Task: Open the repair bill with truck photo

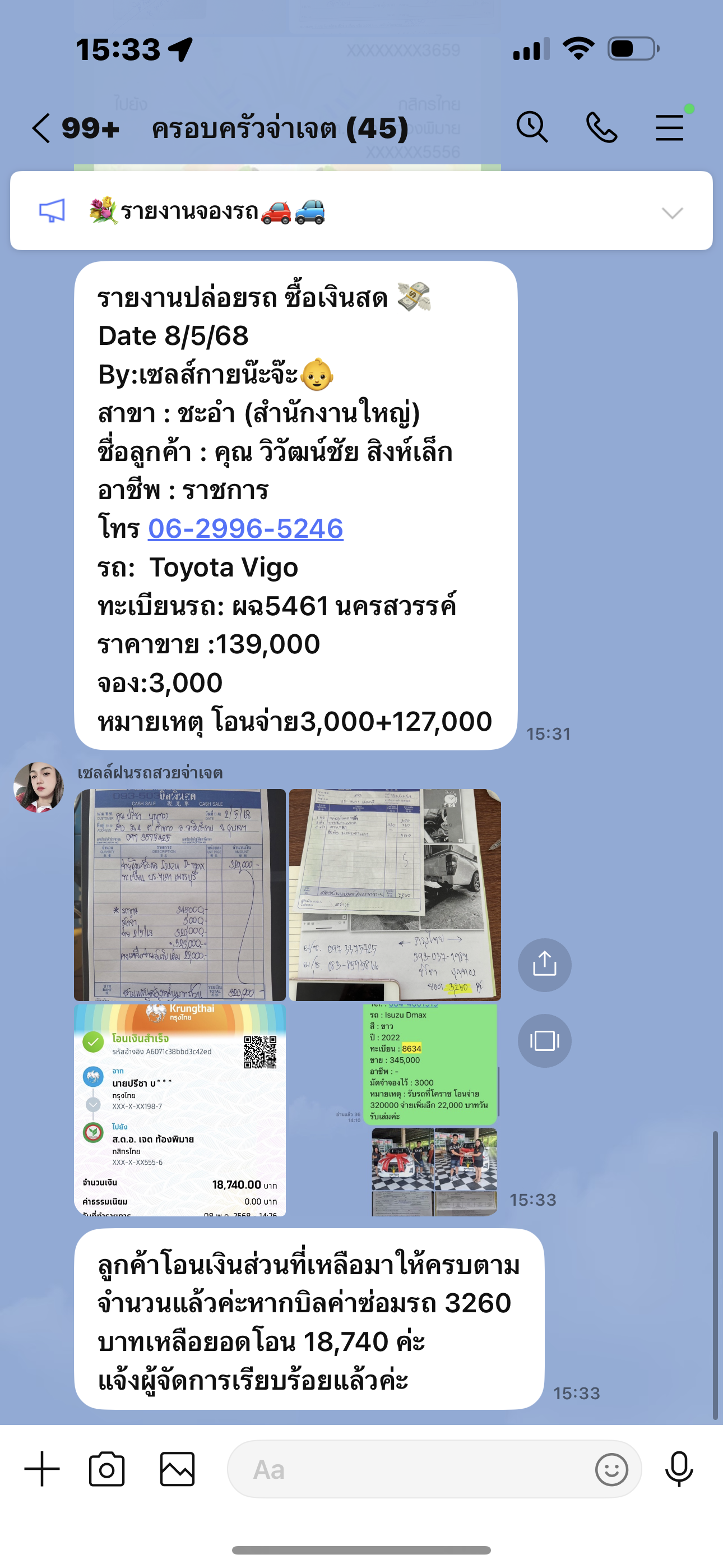Action: point(395,895)
